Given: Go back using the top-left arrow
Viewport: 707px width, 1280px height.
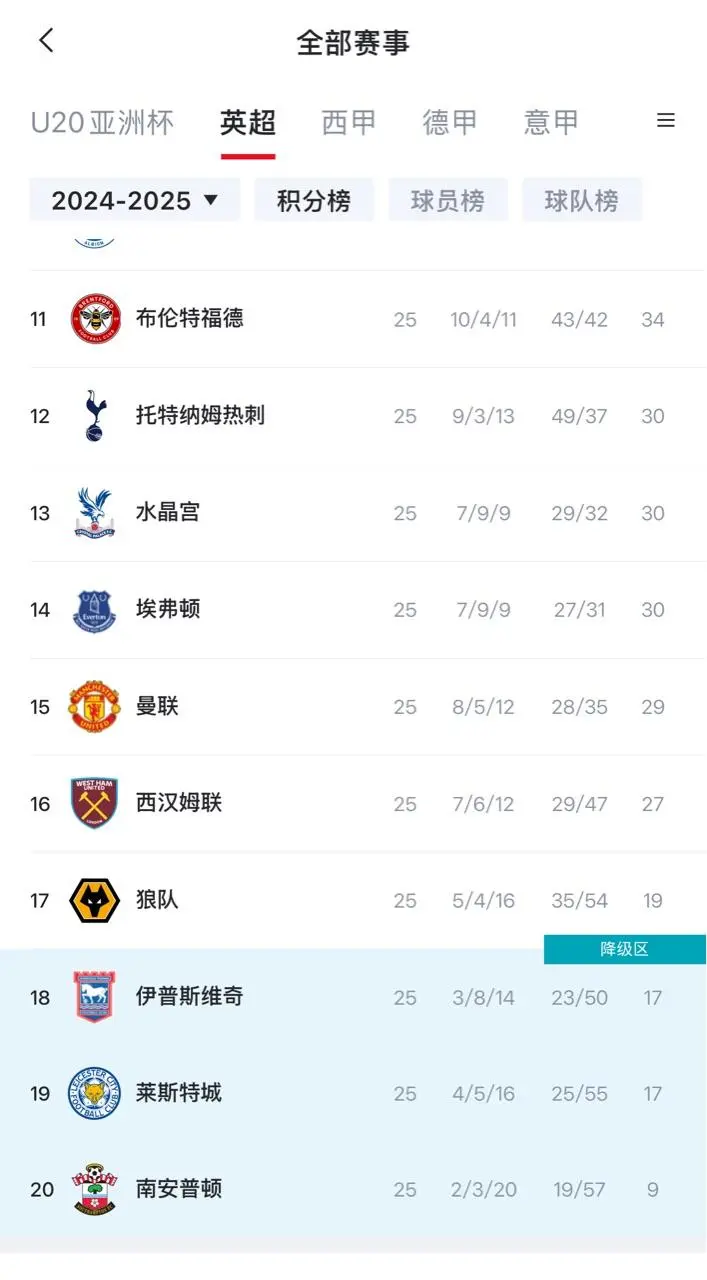Looking at the screenshot, I should (46, 41).
